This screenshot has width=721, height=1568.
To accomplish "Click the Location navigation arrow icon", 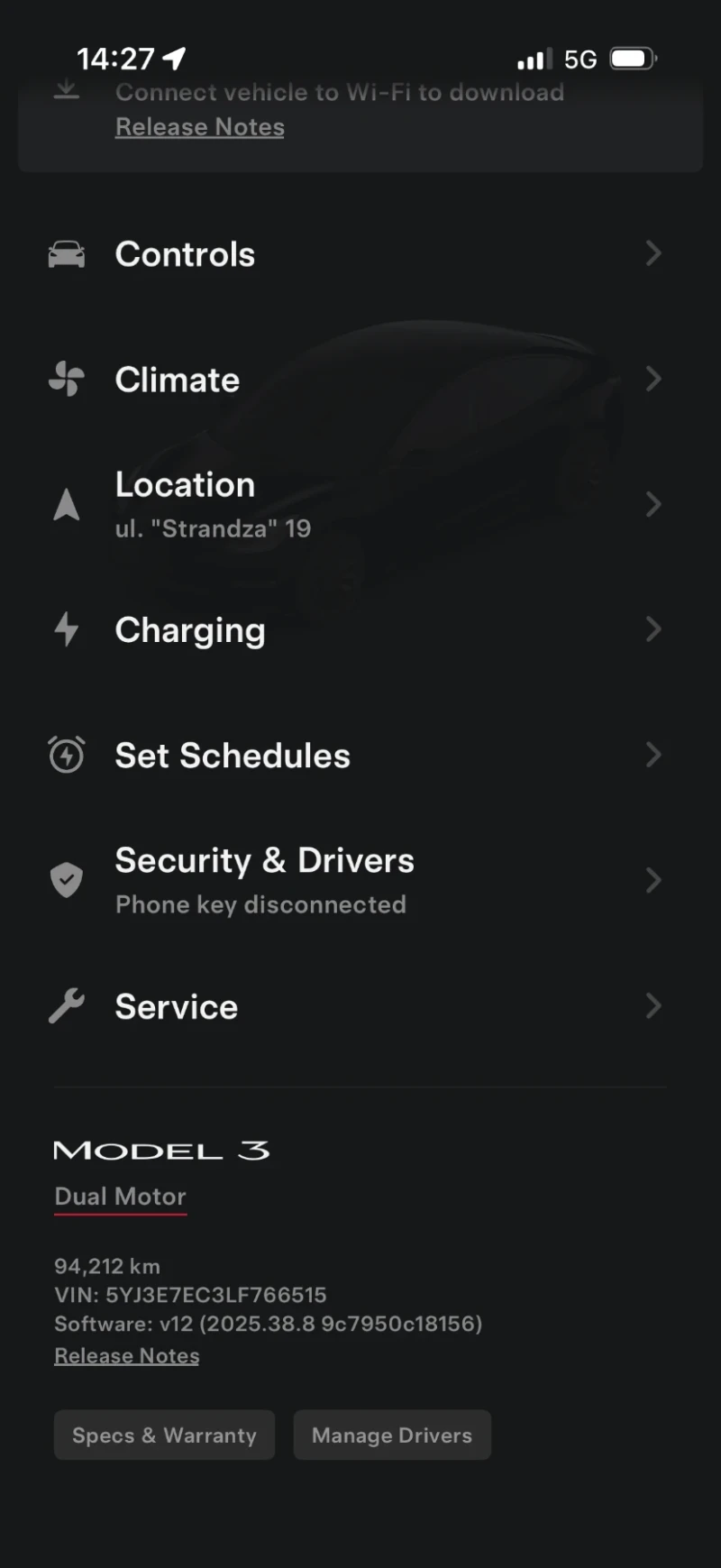I will pos(65,504).
